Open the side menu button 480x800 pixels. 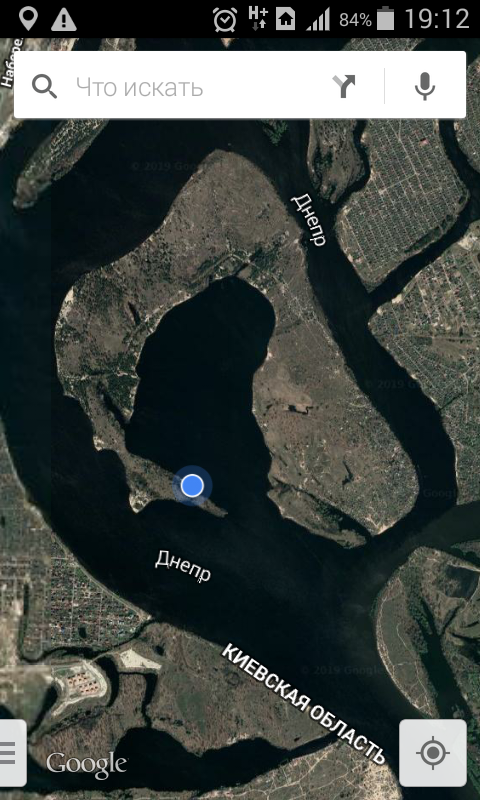[10, 753]
